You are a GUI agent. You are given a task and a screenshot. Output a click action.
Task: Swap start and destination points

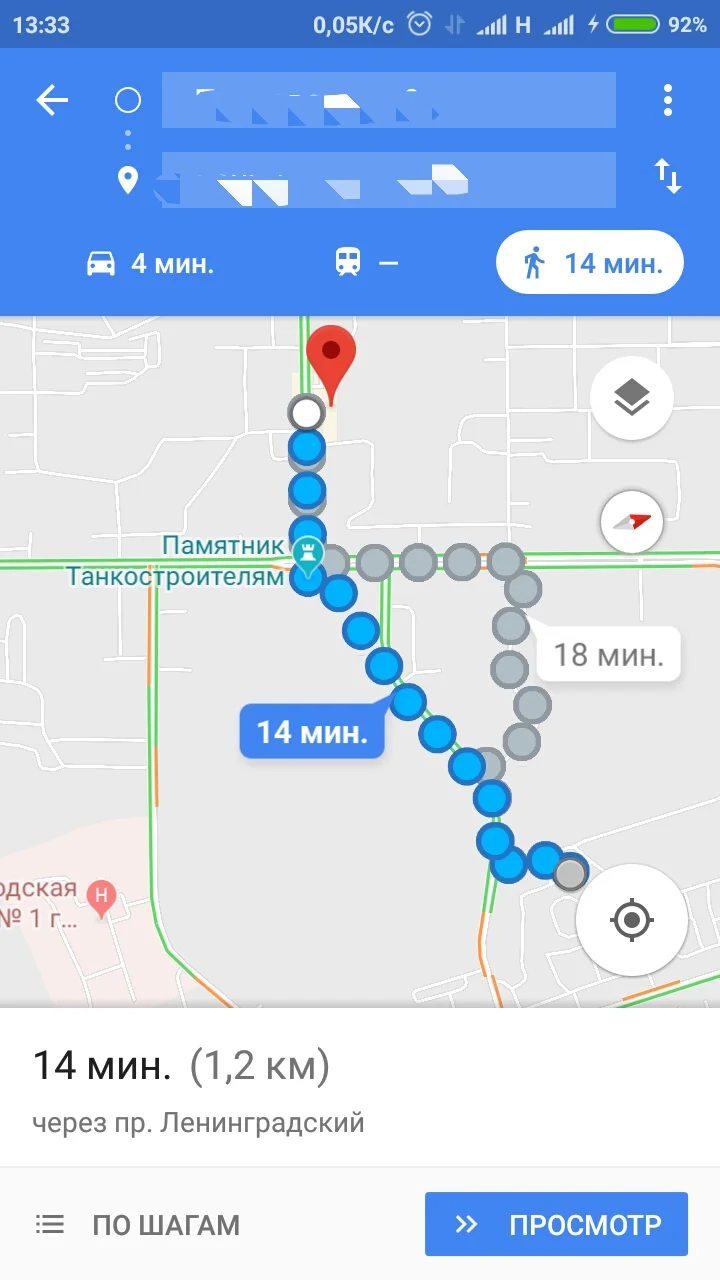point(667,176)
